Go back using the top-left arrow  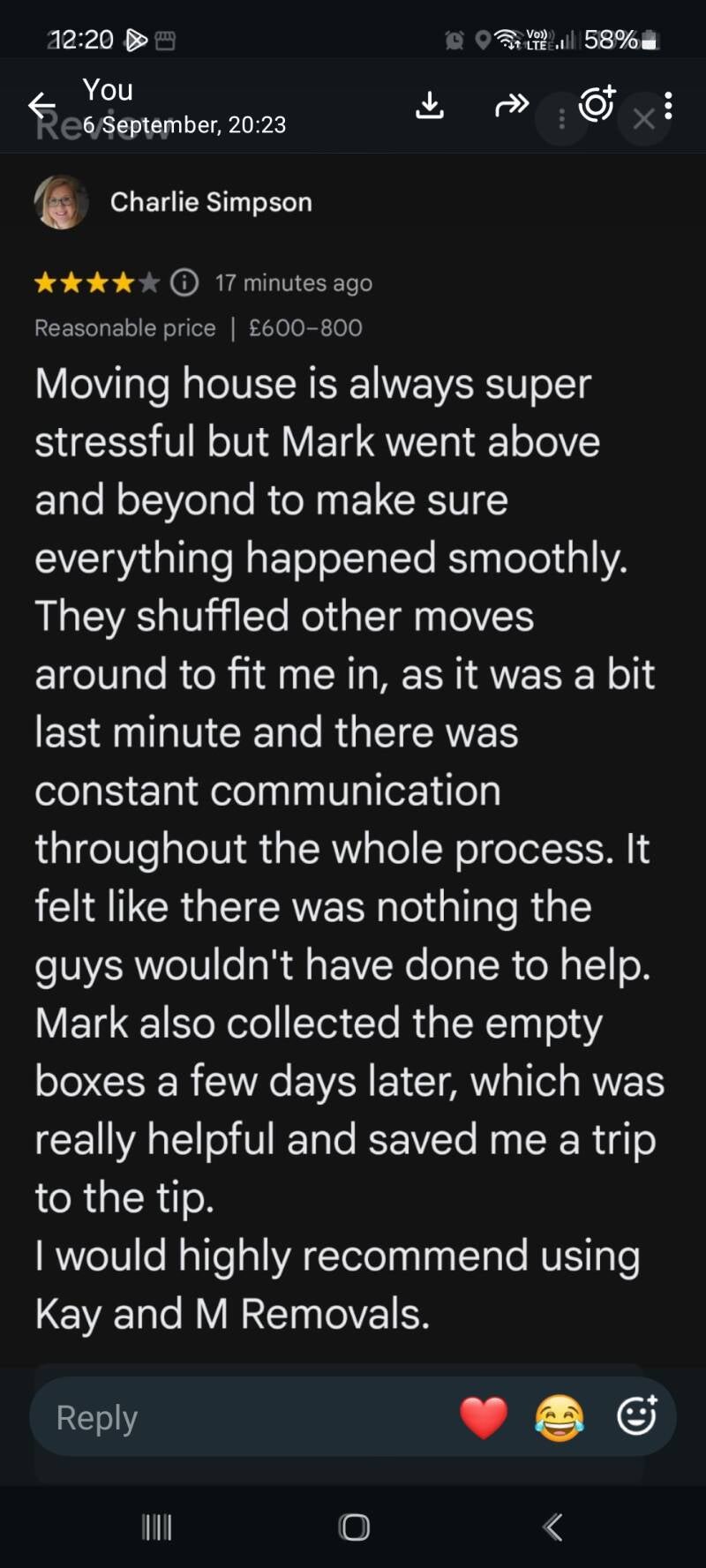coord(41,106)
